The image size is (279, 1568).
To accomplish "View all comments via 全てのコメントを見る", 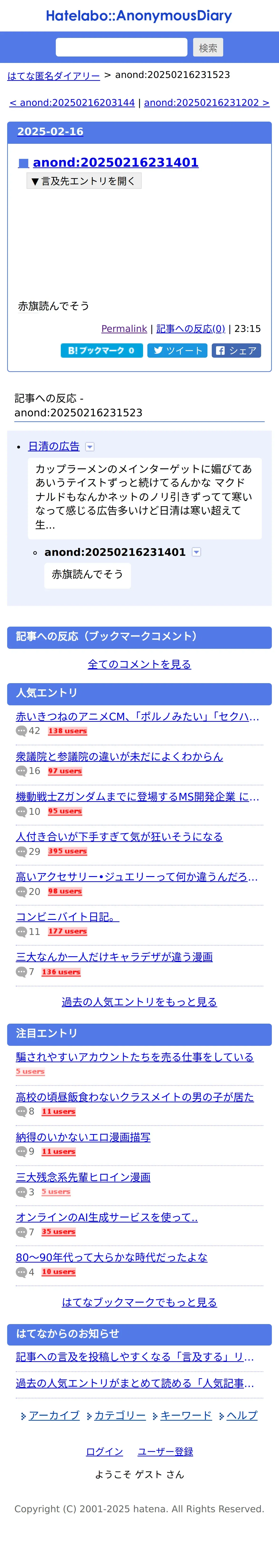I will [139, 664].
